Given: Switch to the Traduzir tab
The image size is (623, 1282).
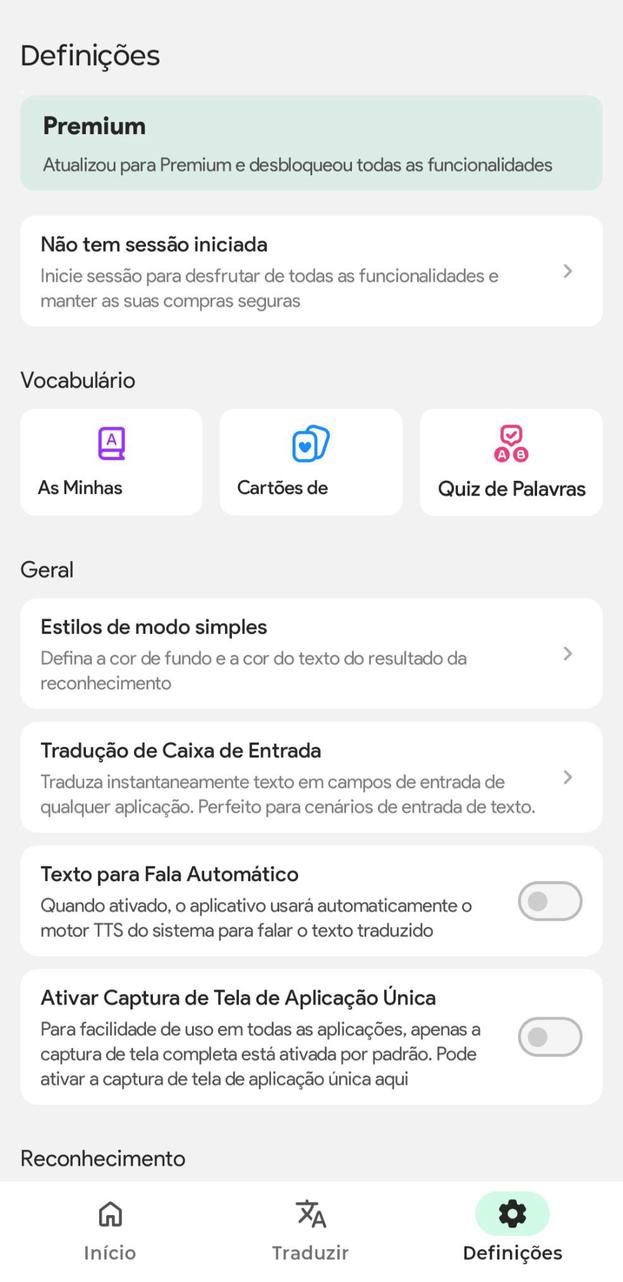Looking at the screenshot, I should point(311,1231).
